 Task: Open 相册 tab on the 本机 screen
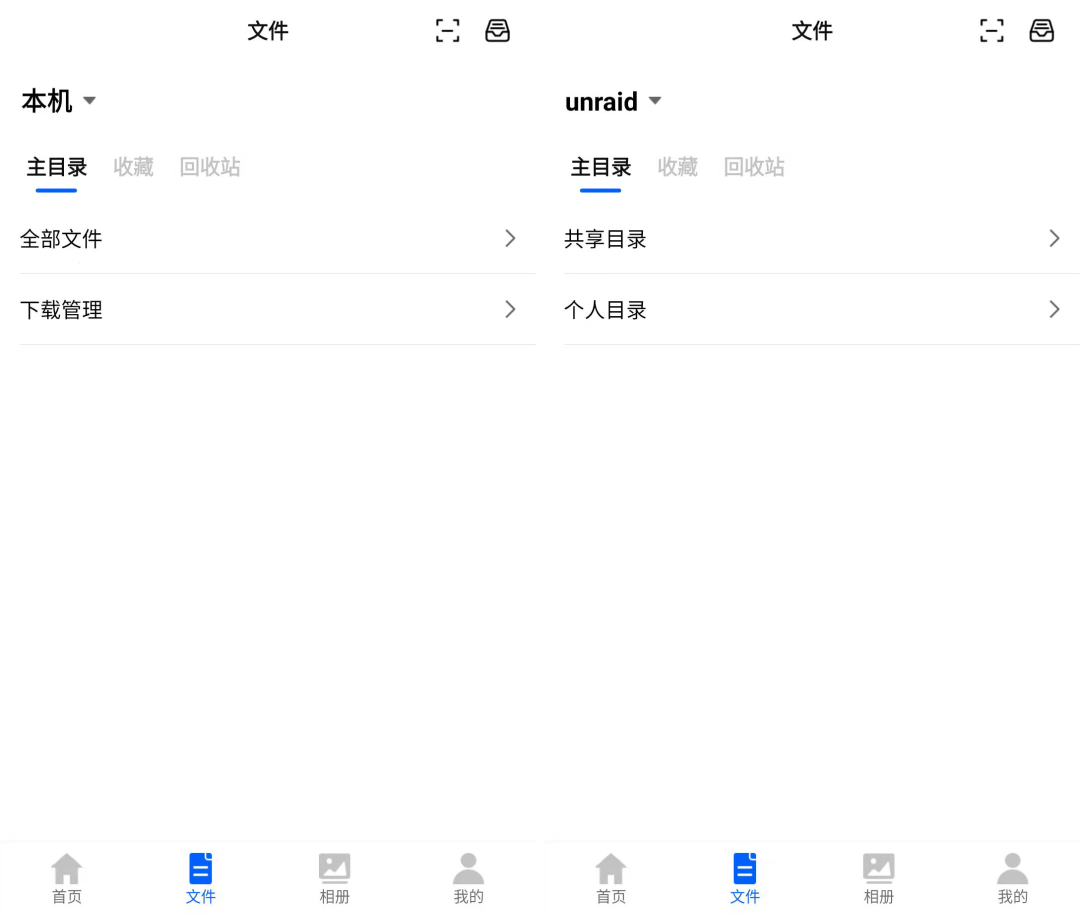[334, 878]
